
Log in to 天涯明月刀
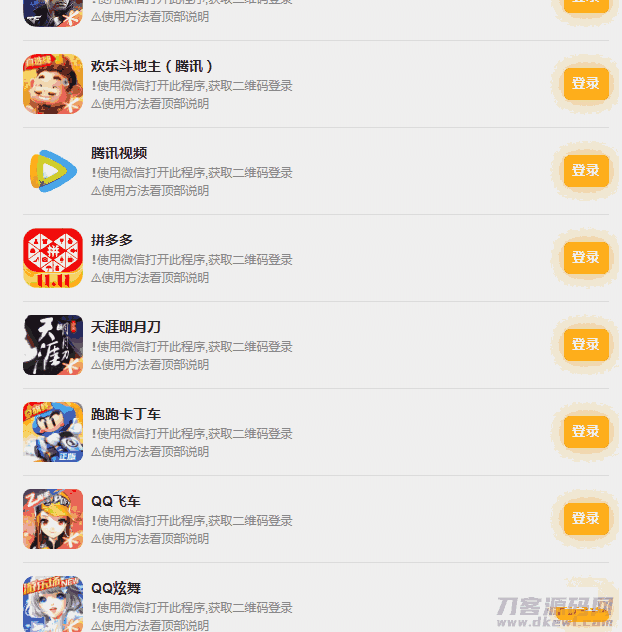click(x=585, y=345)
